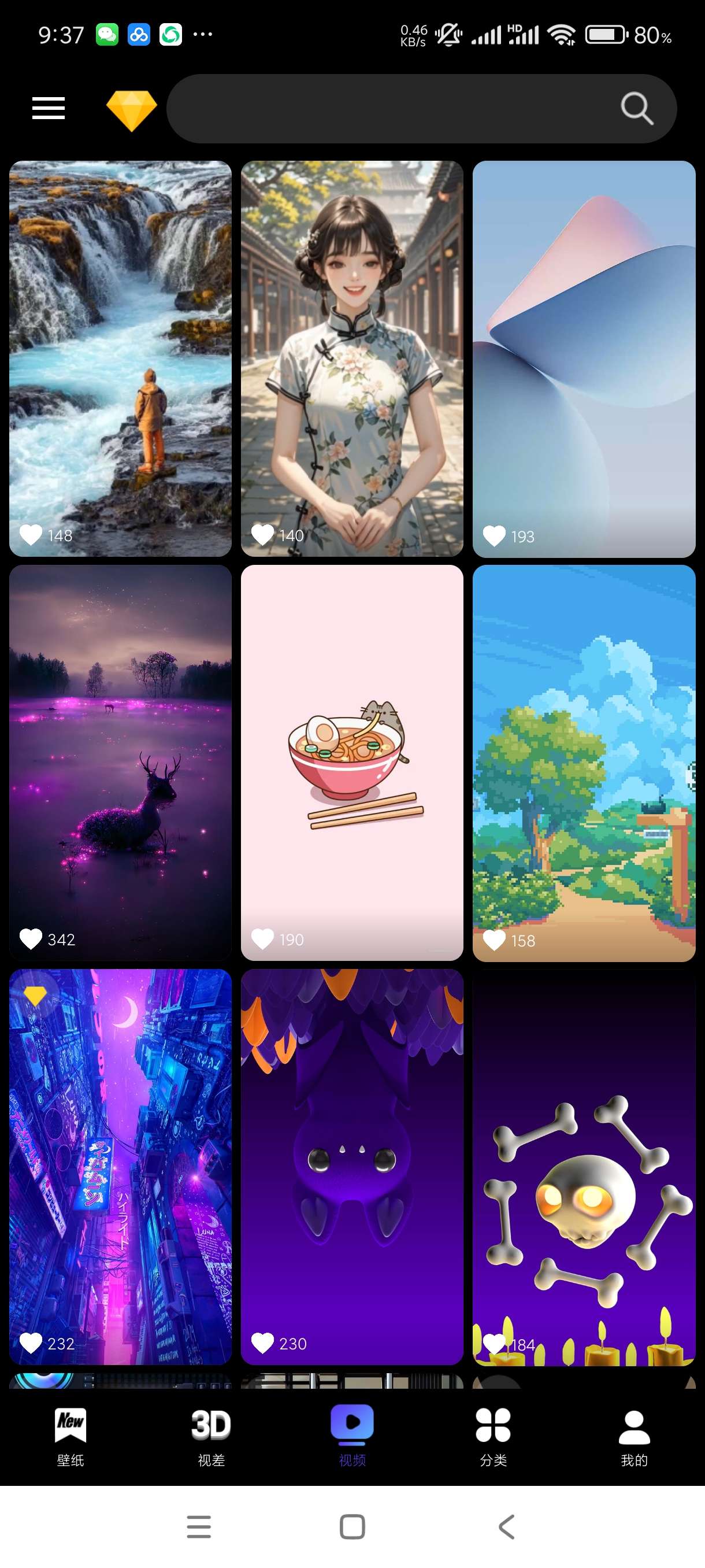Open the purple bat wallpaper with 230 likes
Viewport: 705px width, 1568px height.
(x=351, y=1166)
